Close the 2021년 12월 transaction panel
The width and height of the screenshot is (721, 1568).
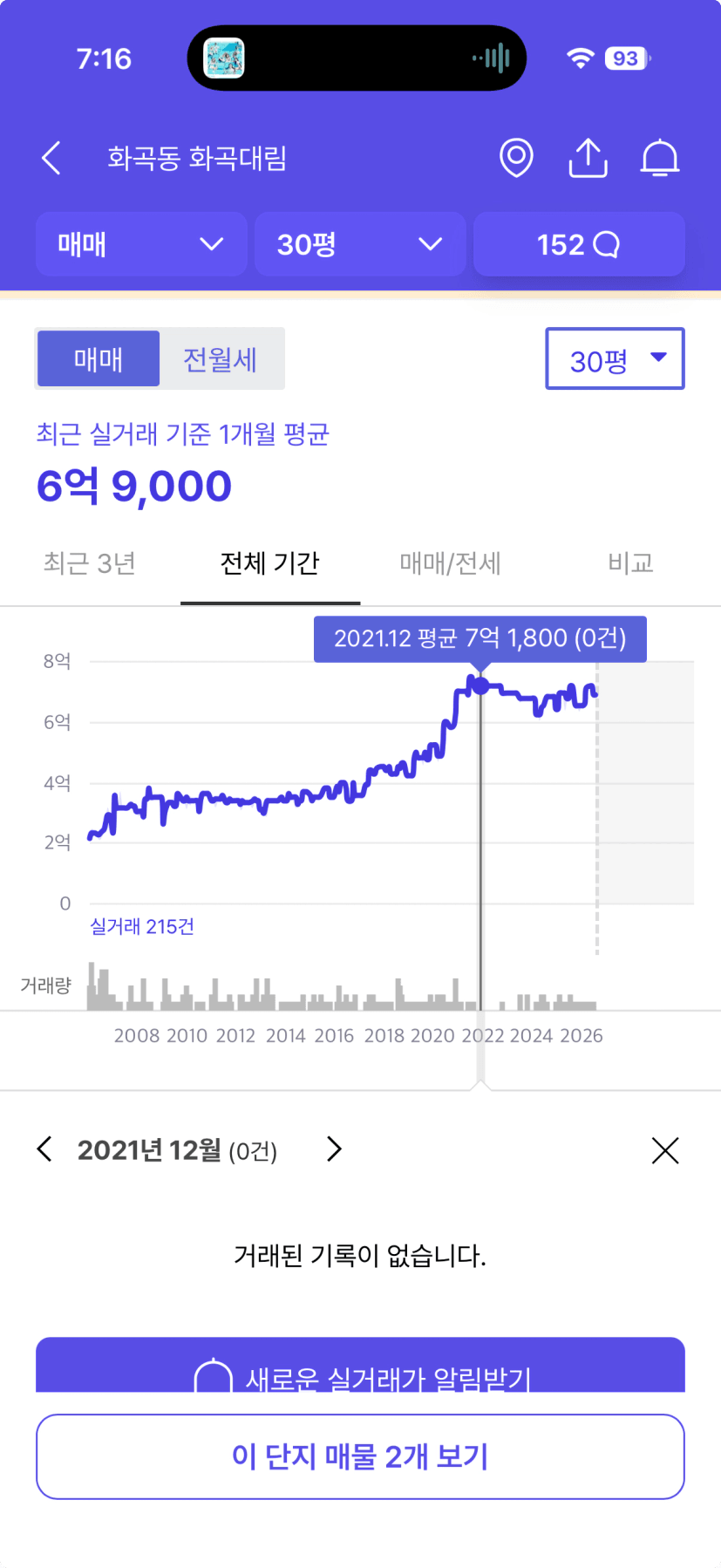coord(665,1150)
